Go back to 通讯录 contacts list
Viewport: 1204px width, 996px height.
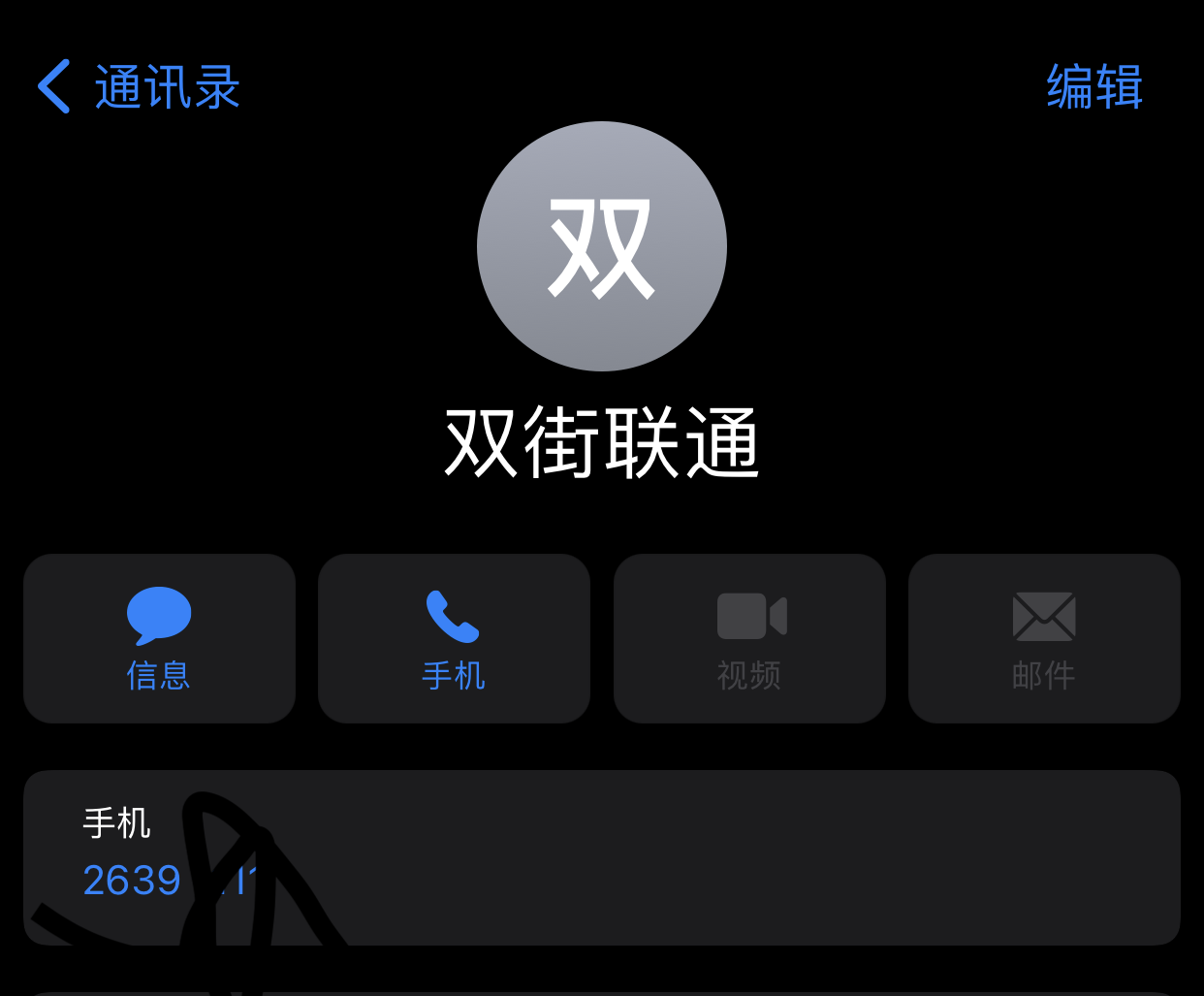(x=139, y=87)
